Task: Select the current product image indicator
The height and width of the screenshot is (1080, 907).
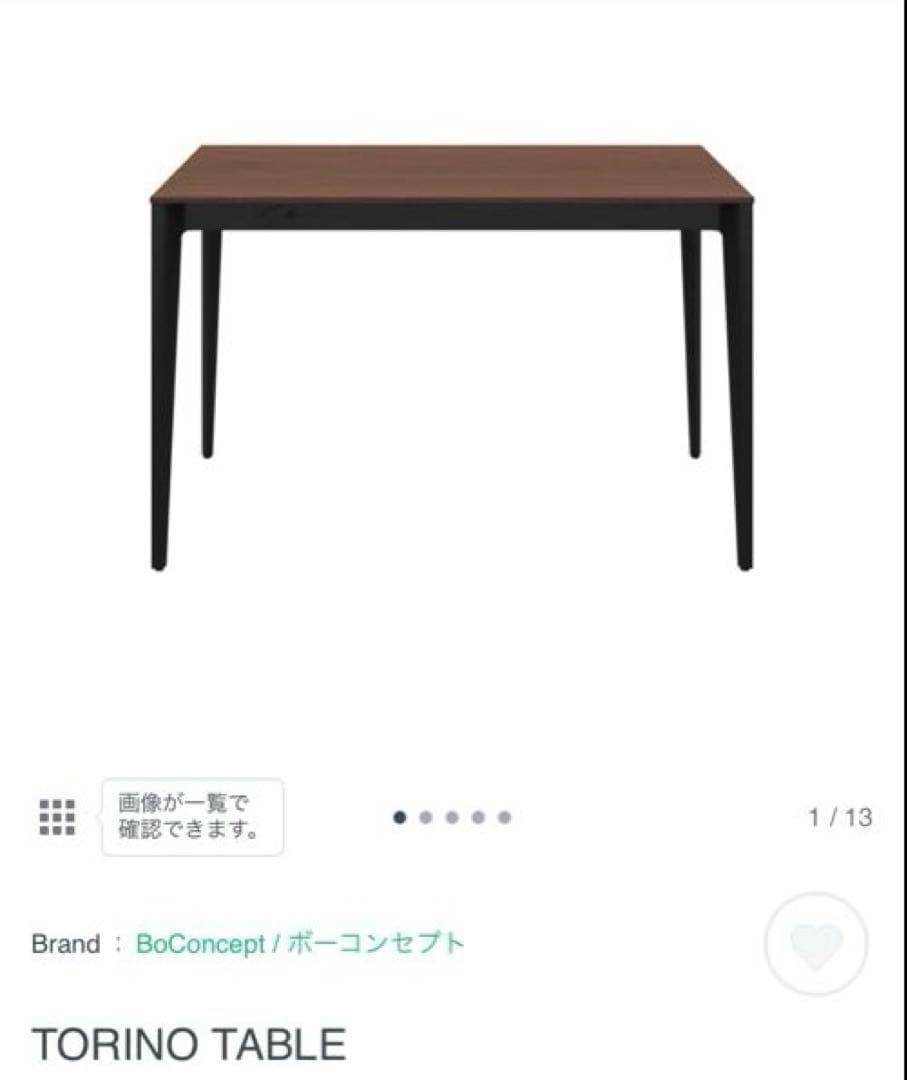Action: [x=400, y=817]
